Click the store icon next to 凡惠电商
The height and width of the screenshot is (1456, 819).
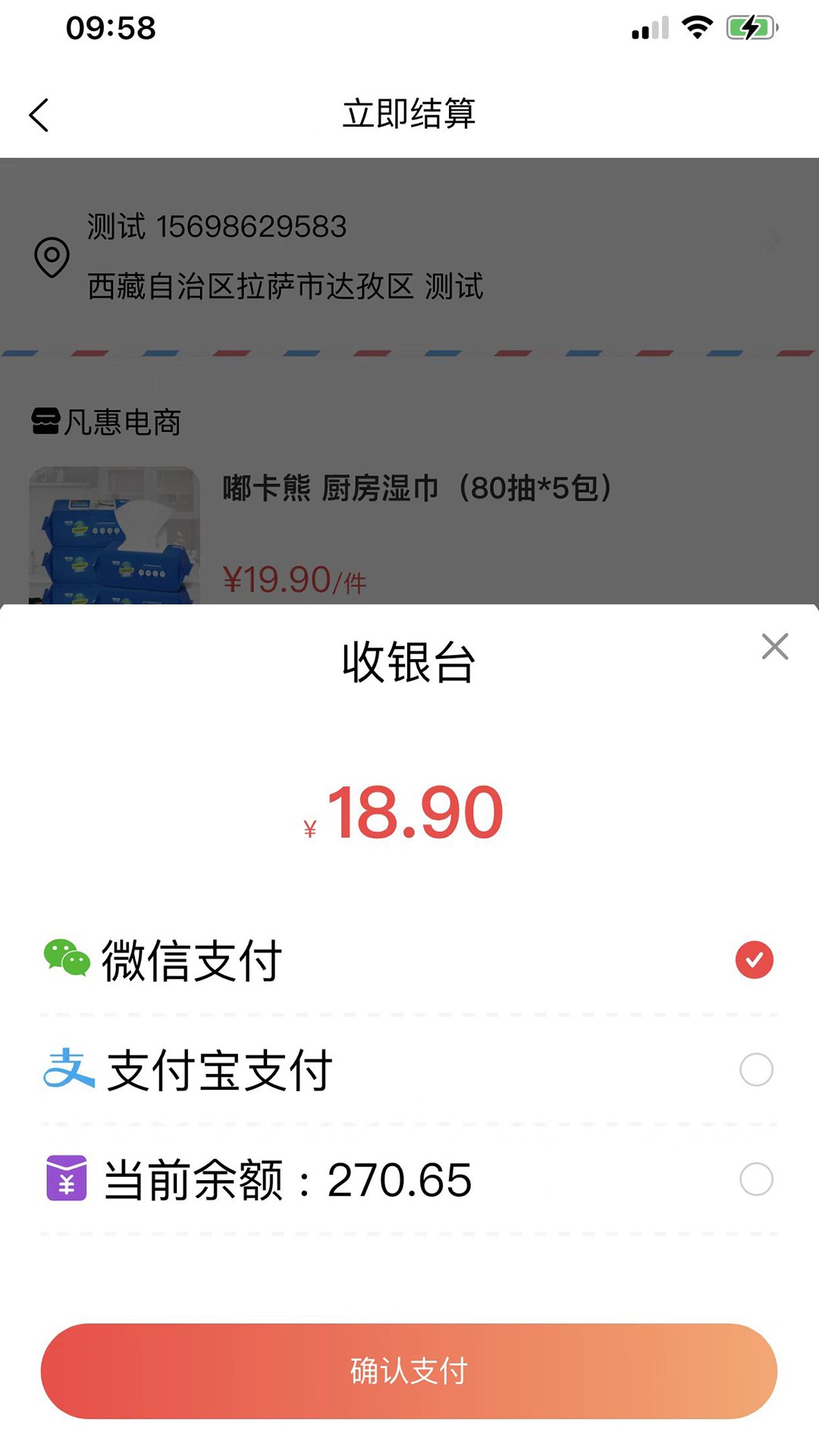tap(45, 421)
